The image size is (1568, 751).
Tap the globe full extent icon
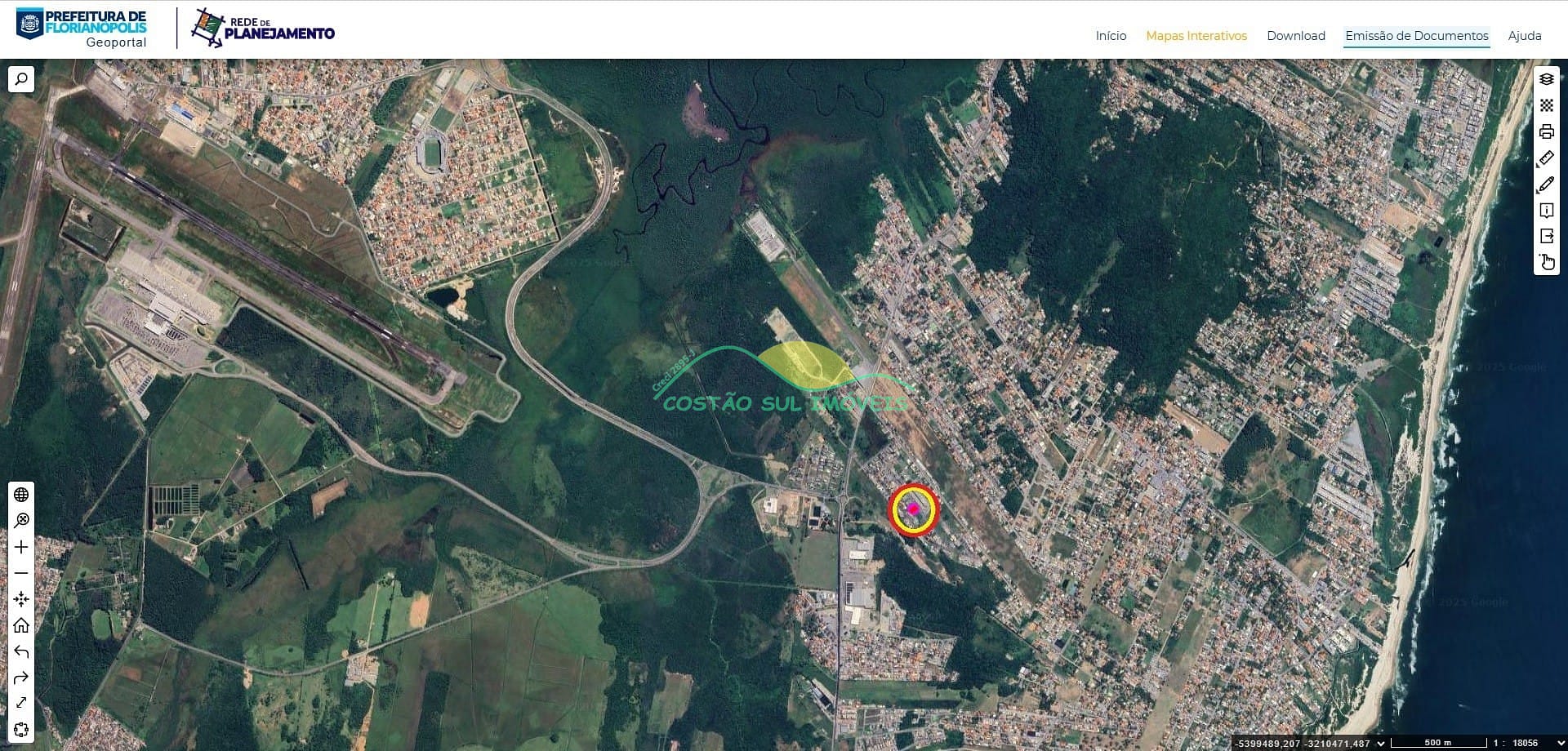pos(21,495)
